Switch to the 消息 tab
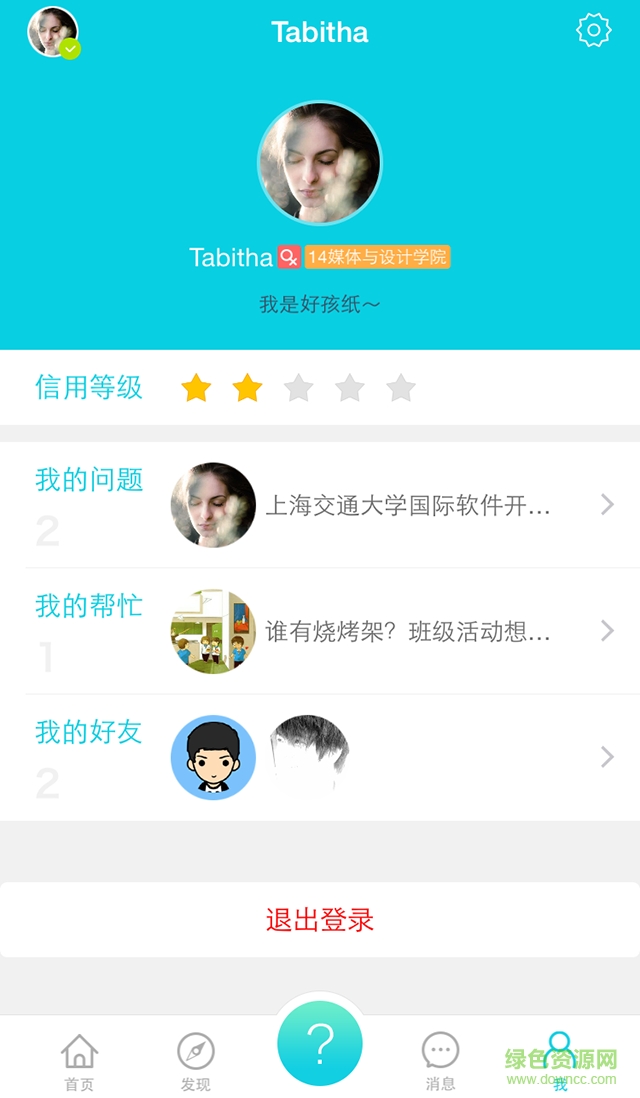640x1098 pixels. click(x=440, y=1062)
